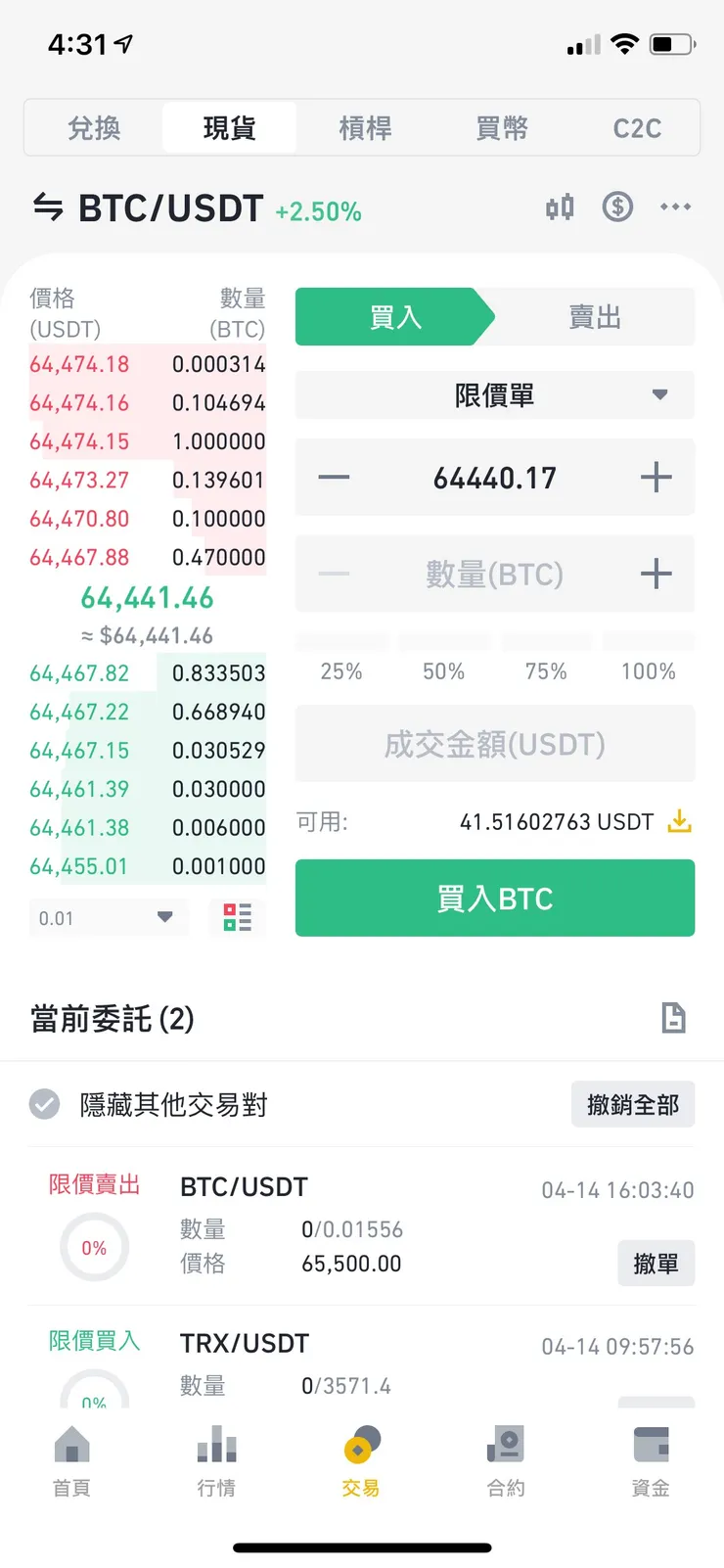The width and height of the screenshot is (724, 1568).
Task: Open the C2C trading tab
Action: [x=637, y=128]
